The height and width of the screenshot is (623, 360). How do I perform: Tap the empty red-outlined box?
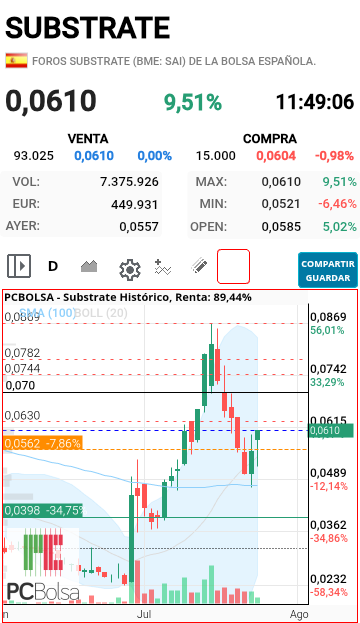[234, 266]
